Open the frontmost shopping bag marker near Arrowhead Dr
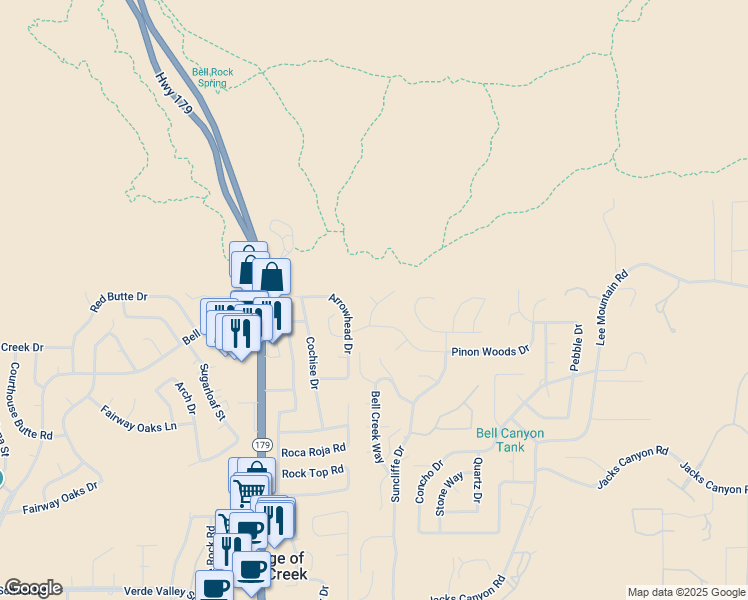Image resolution: width=748 pixels, height=600 pixels. click(271, 276)
